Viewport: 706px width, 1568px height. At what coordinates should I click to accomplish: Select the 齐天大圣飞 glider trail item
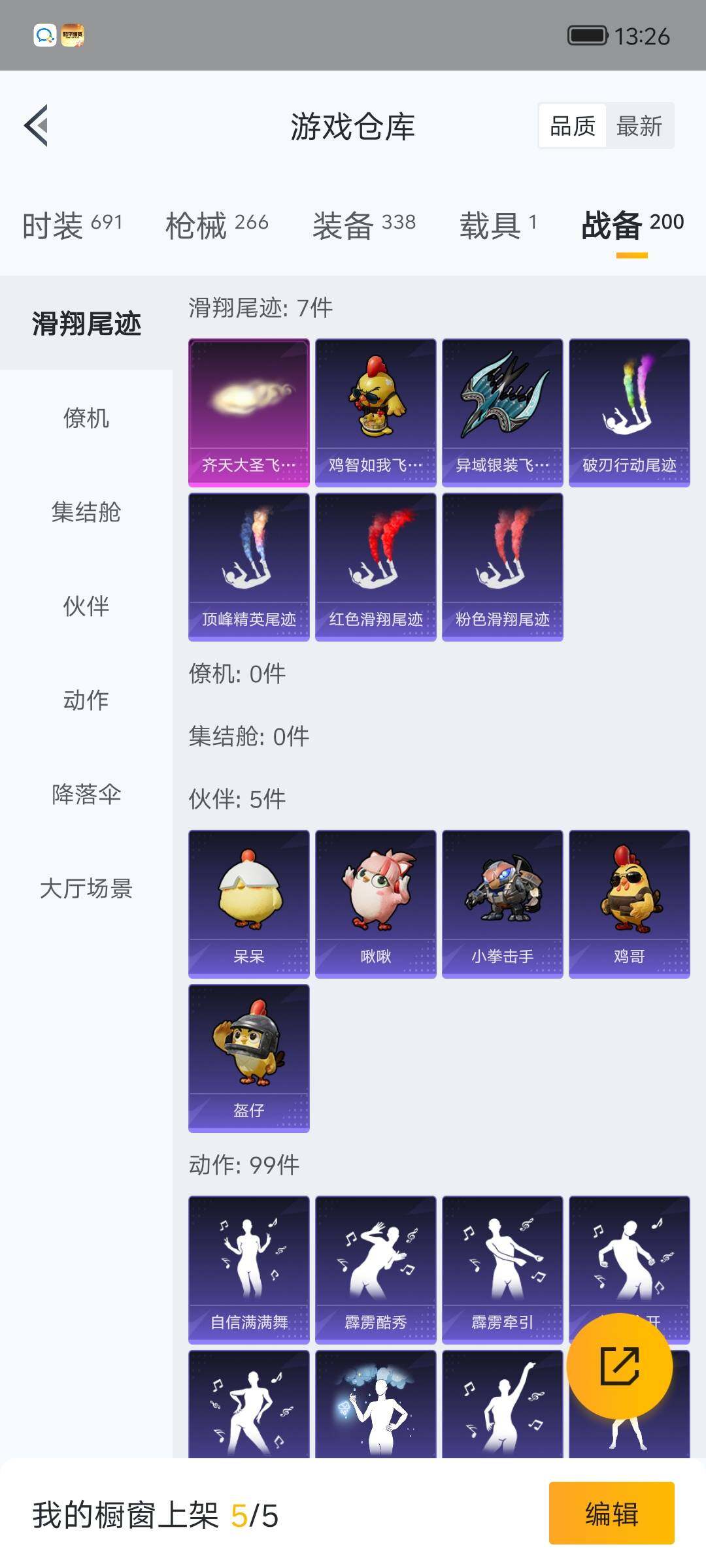pos(249,410)
